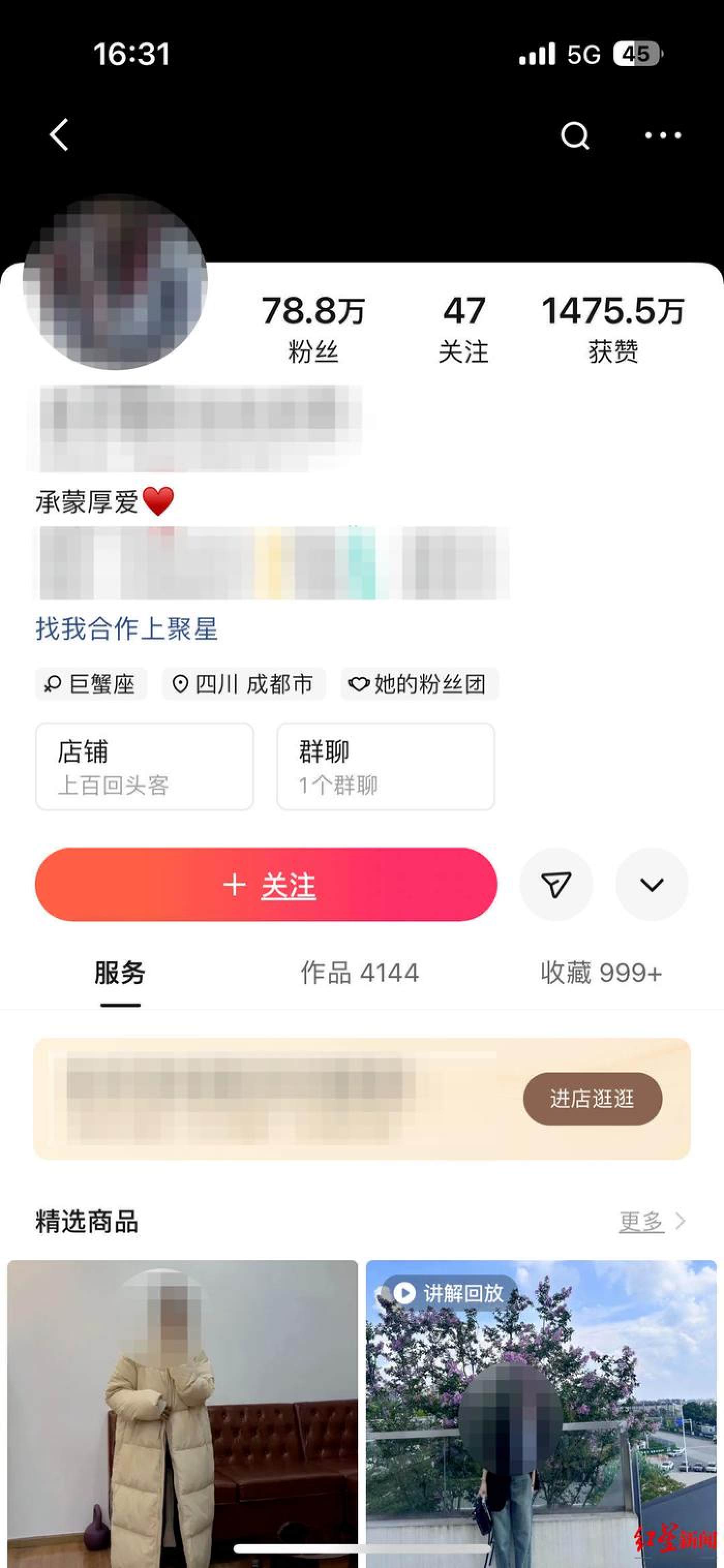Viewport: 724px width, 1568px height.
Task: Tap the 进店逛逛 button
Action: pyautogui.click(x=592, y=1099)
